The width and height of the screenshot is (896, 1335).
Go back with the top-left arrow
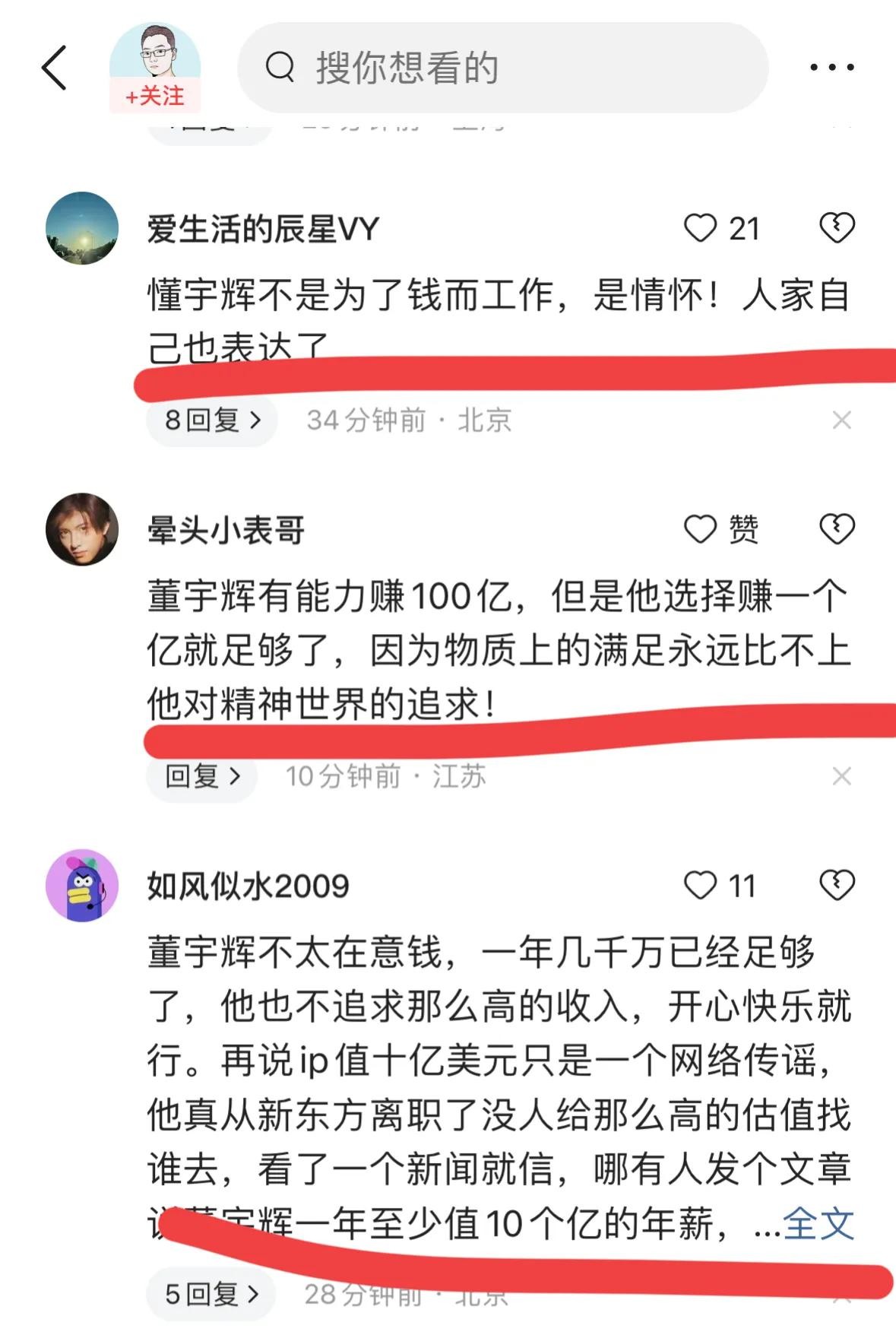pyautogui.click(x=54, y=68)
